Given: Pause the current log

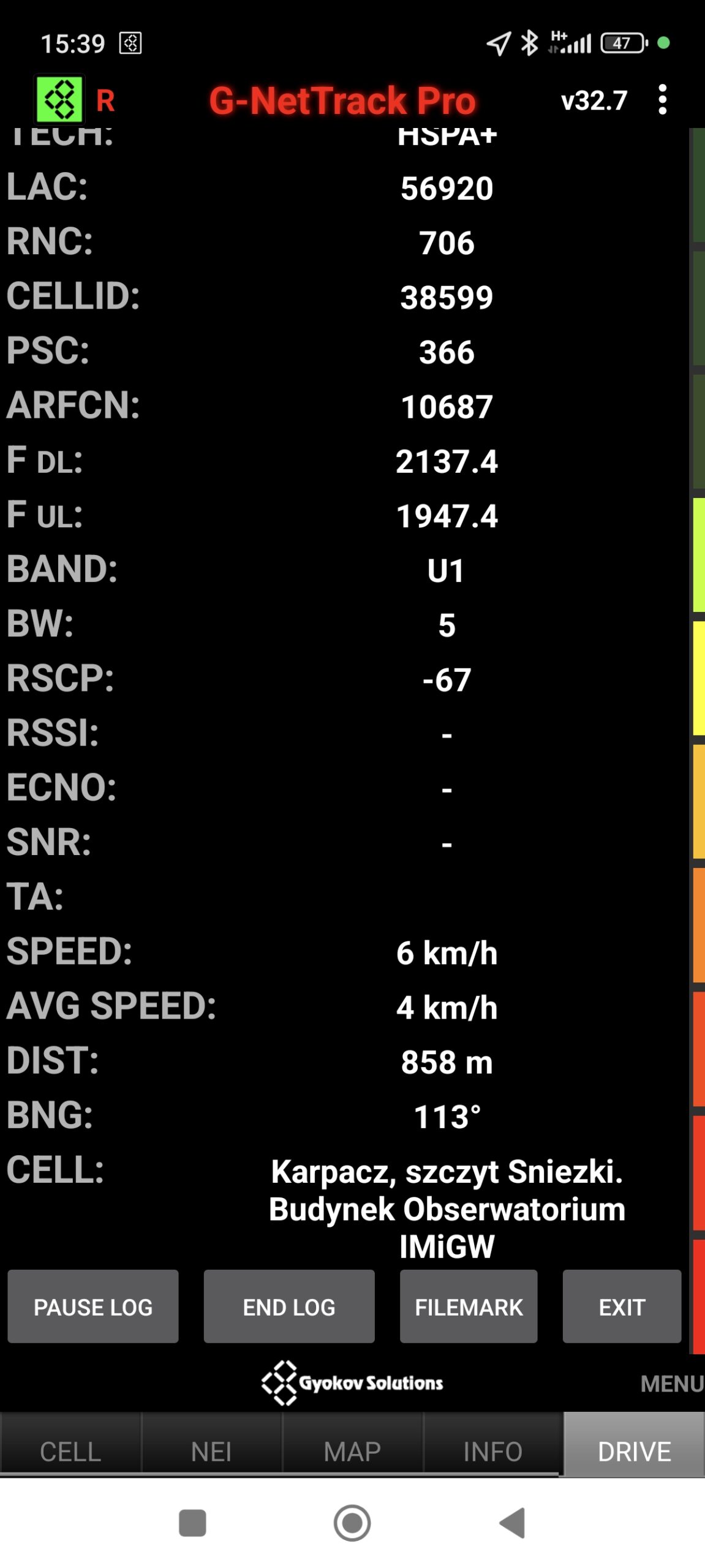Looking at the screenshot, I should click(x=93, y=1307).
